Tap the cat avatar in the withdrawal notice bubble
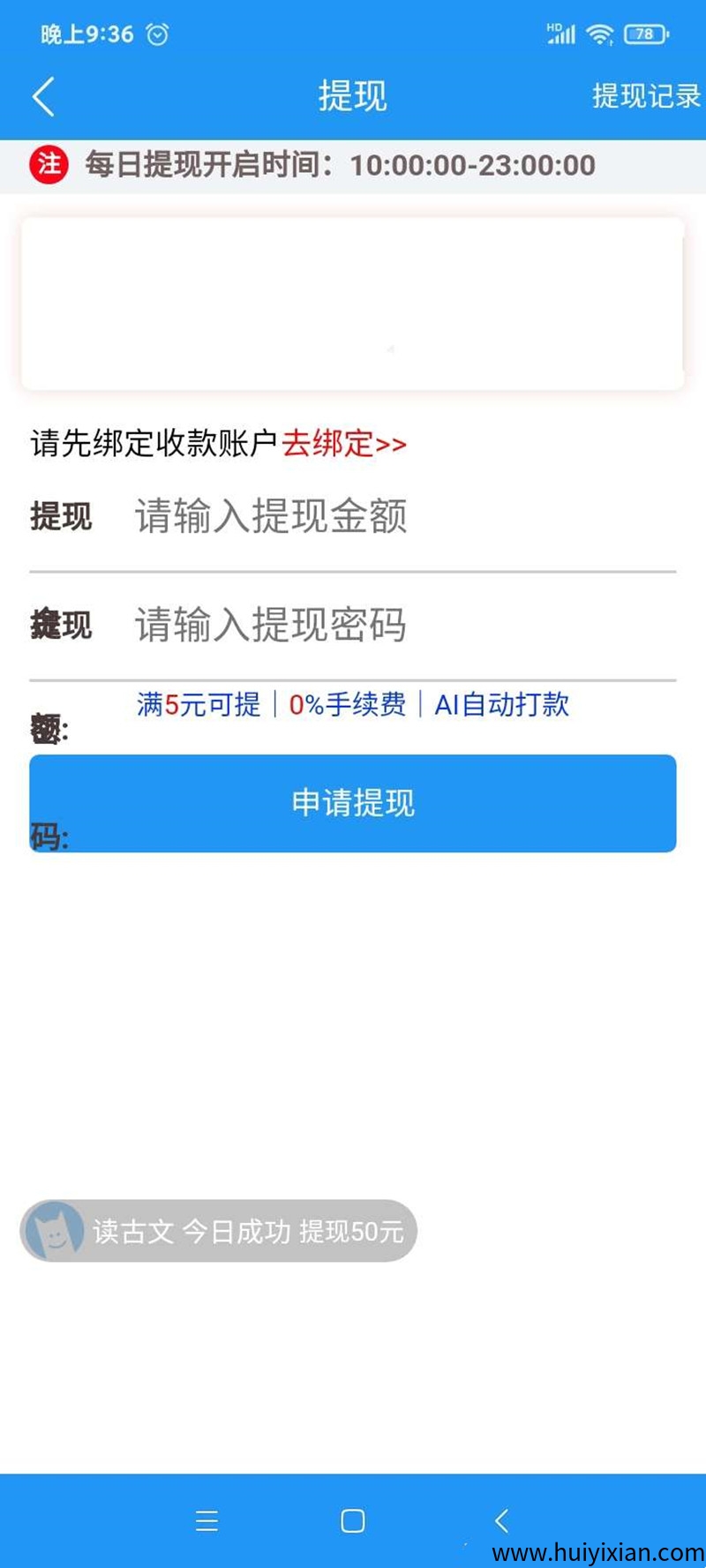This screenshot has width=706, height=1568. tap(55, 1231)
